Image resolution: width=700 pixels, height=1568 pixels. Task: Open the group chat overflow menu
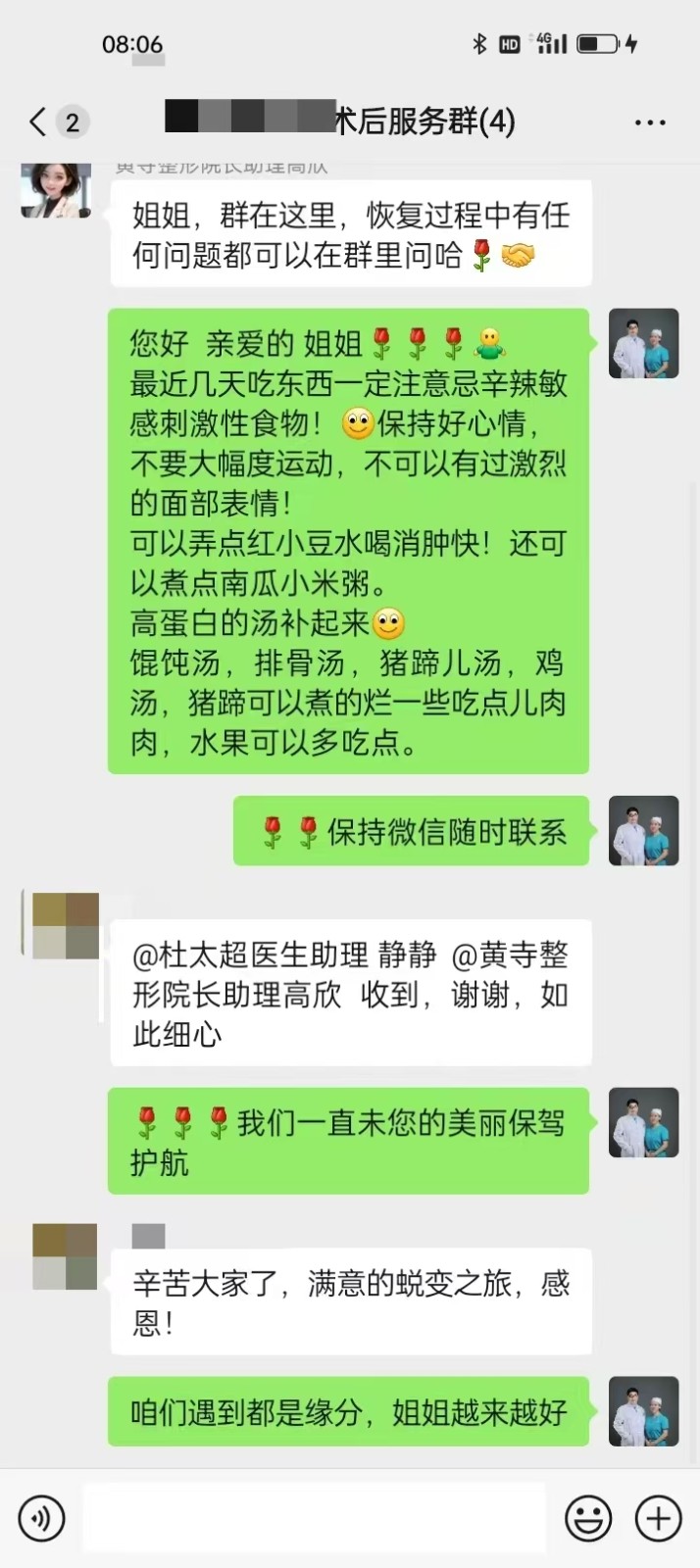pyautogui.click(x=650, y=123)
